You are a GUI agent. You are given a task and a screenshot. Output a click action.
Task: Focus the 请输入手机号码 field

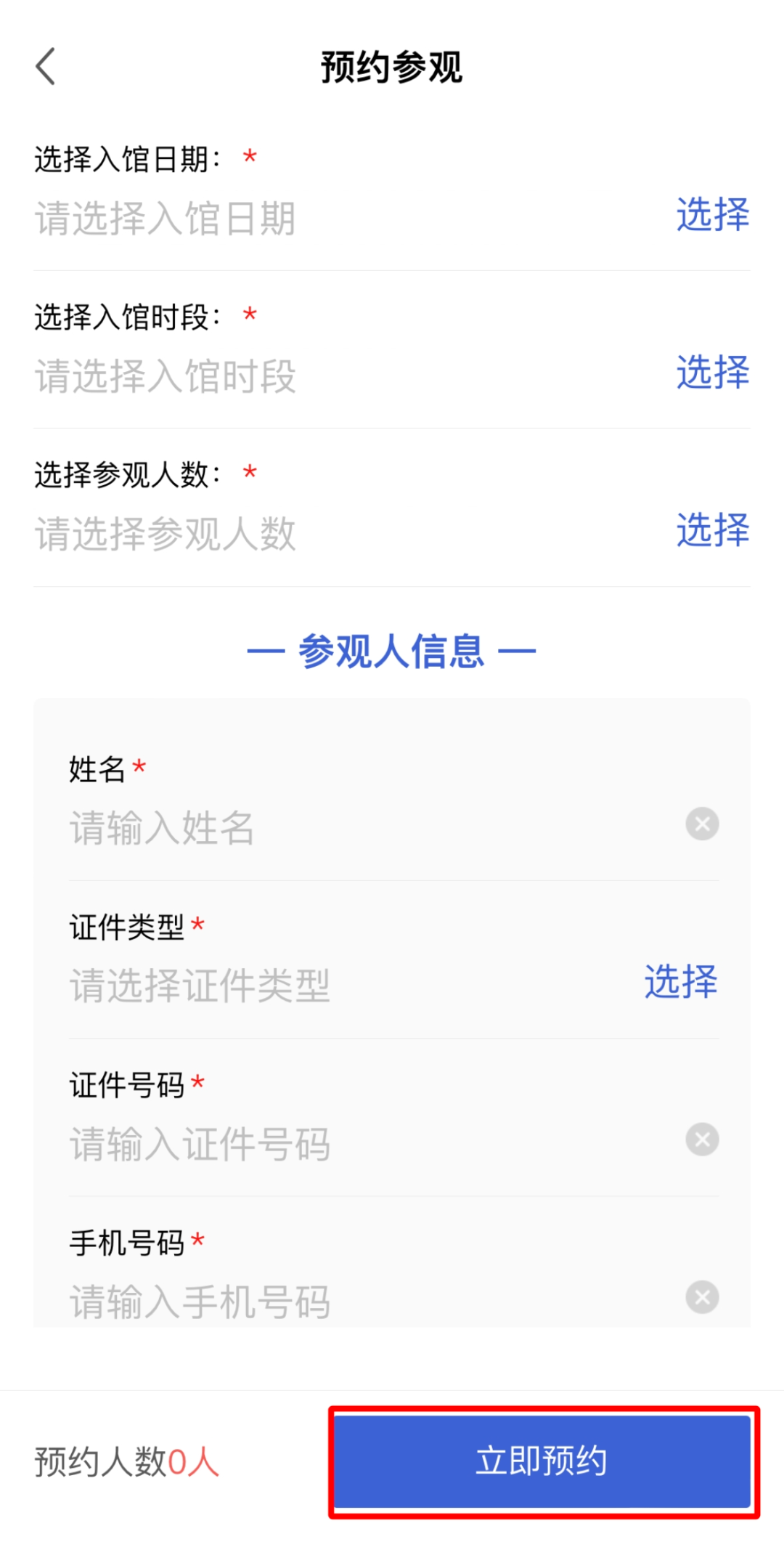tap(370, 1301)
